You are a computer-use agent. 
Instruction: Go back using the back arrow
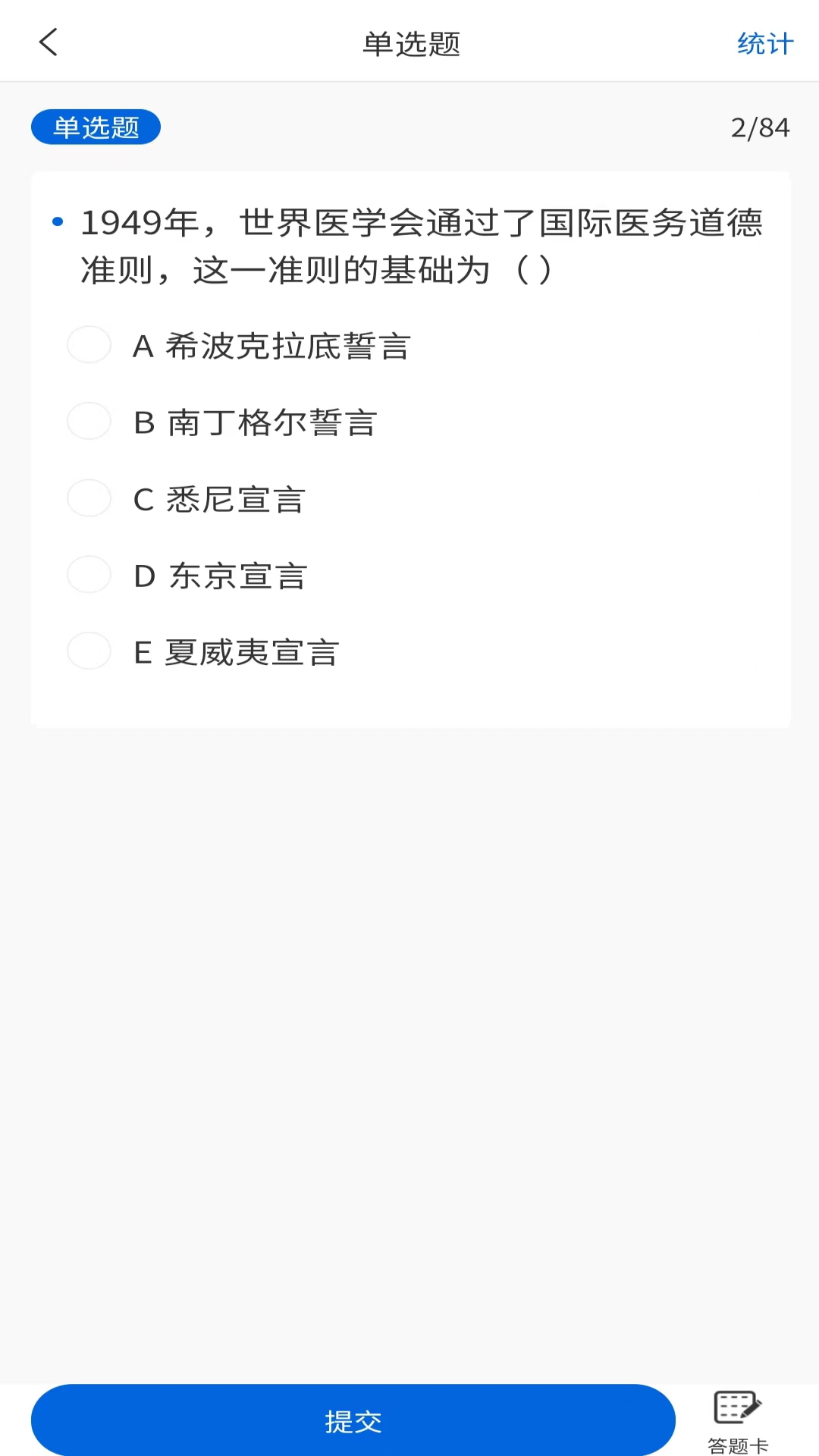click(x=48, y=43)
